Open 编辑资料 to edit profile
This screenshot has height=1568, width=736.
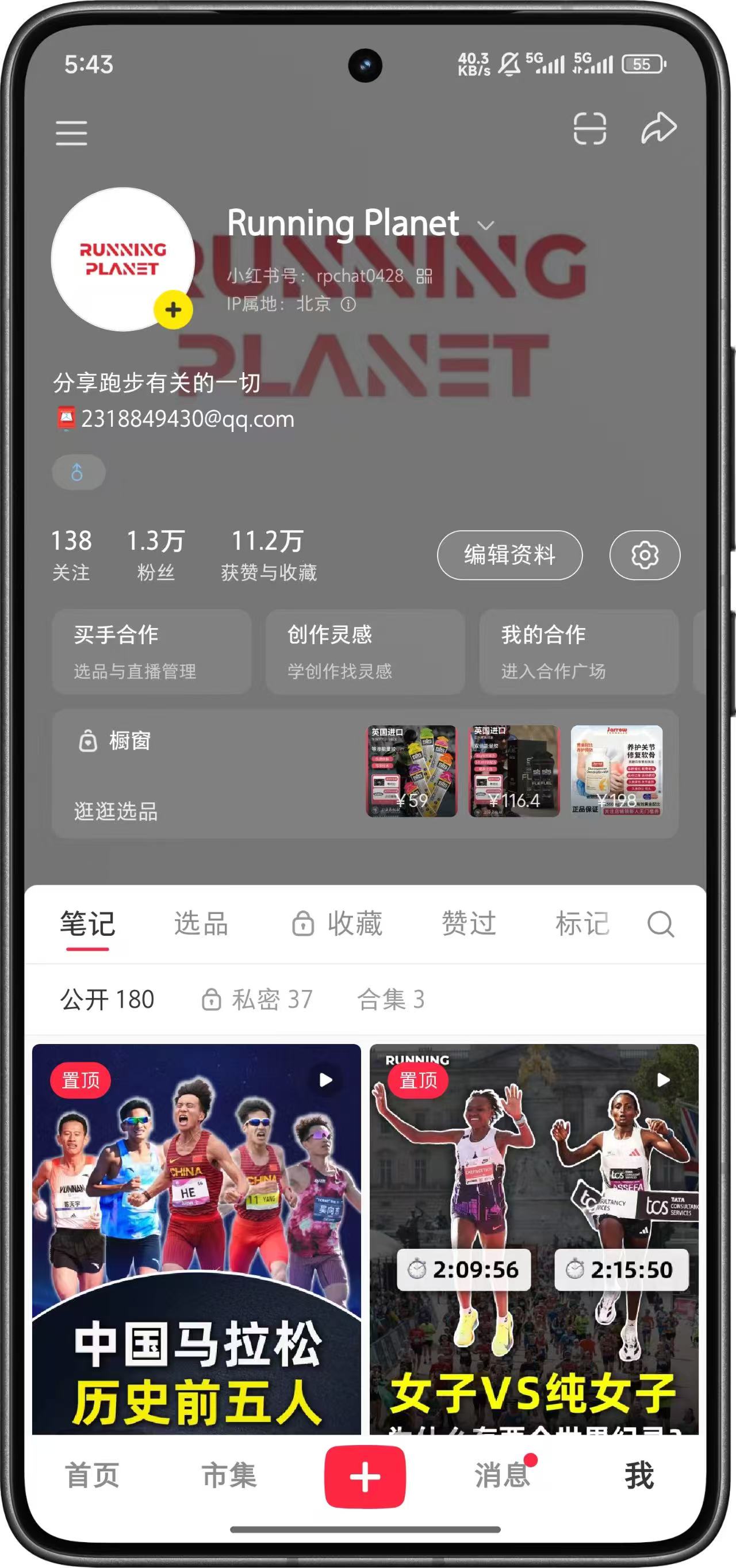[509, 554]
